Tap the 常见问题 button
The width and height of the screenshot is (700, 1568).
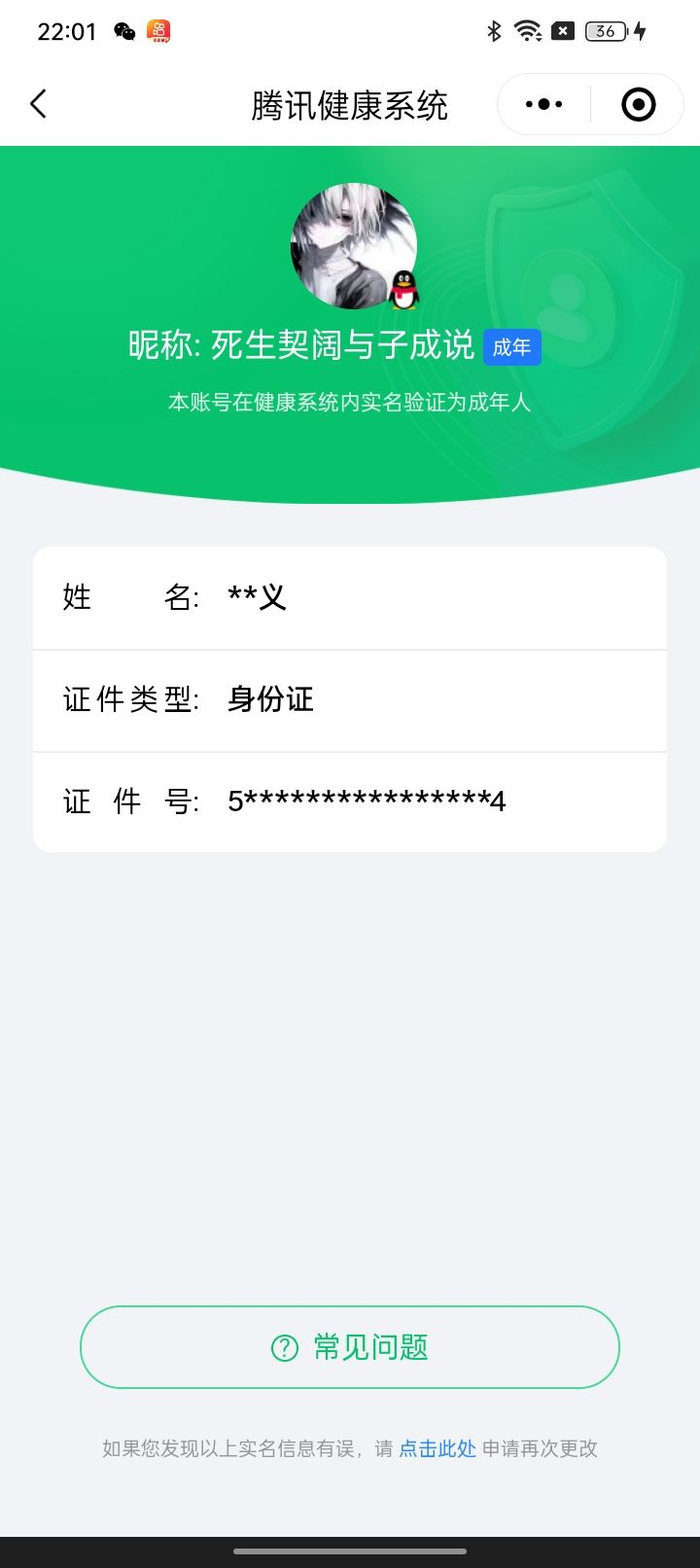[350, 1347]
